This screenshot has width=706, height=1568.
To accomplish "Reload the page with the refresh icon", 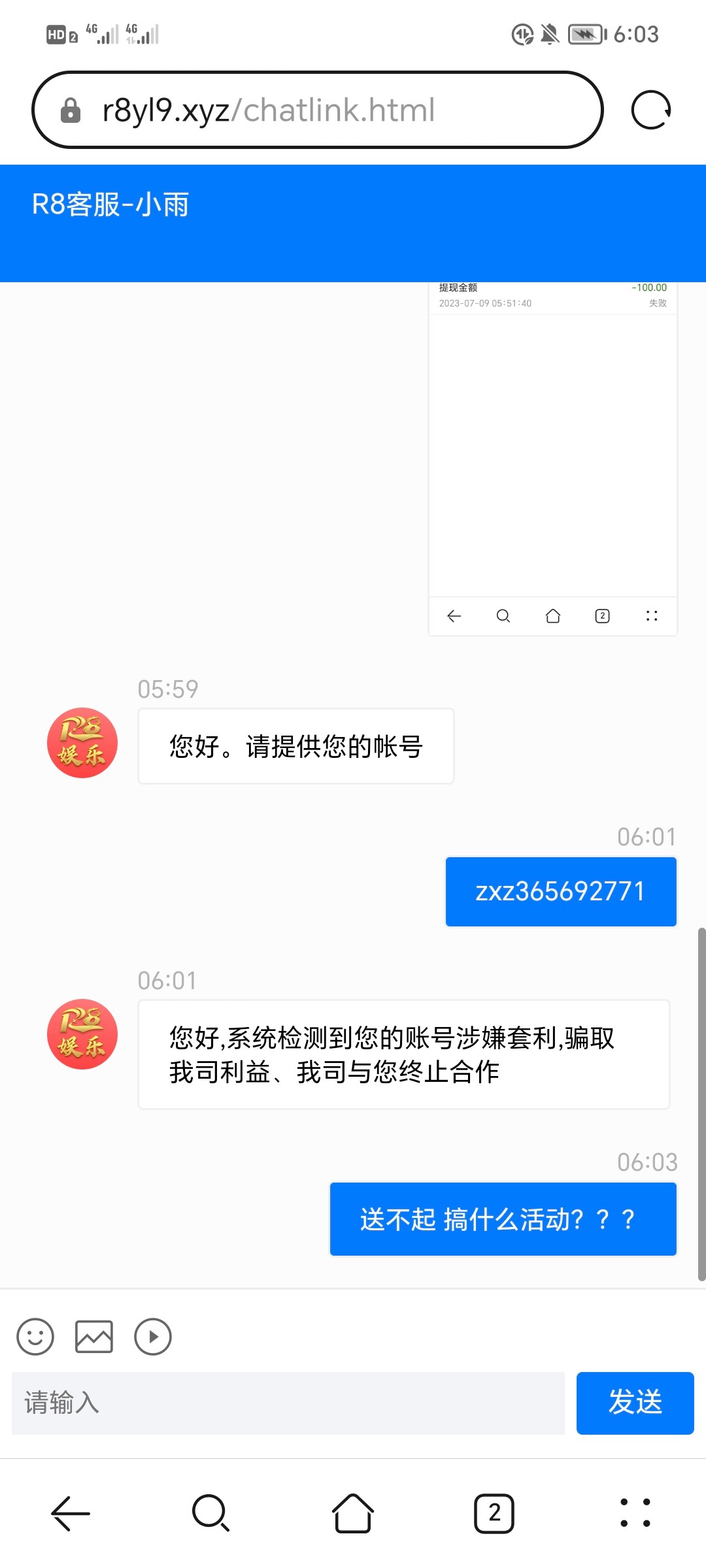I will (650, 110).
